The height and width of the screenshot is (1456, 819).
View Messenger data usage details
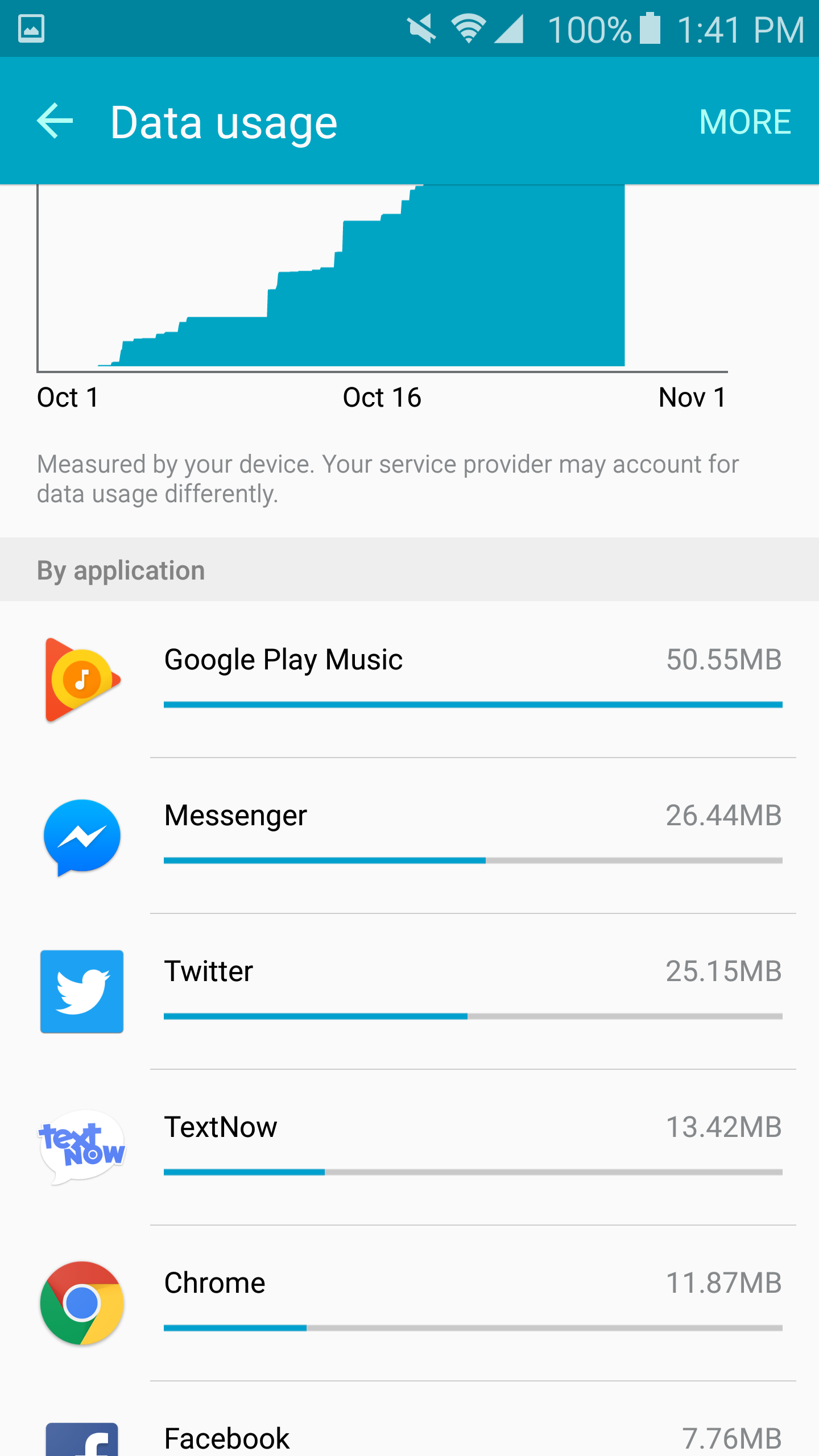pos(409,835)
